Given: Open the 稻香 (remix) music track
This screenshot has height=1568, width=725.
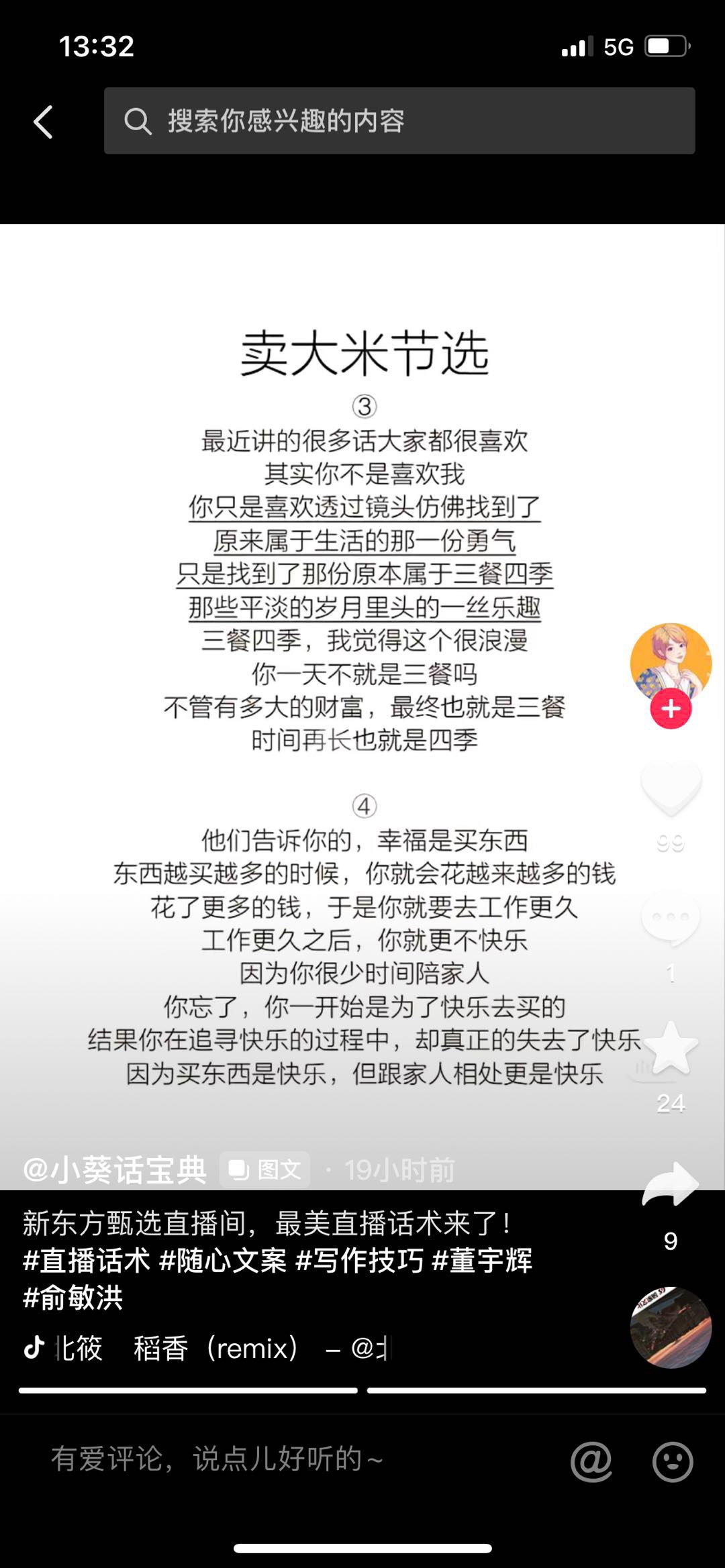Looking at the screenshot, I should coord(215,1348).
